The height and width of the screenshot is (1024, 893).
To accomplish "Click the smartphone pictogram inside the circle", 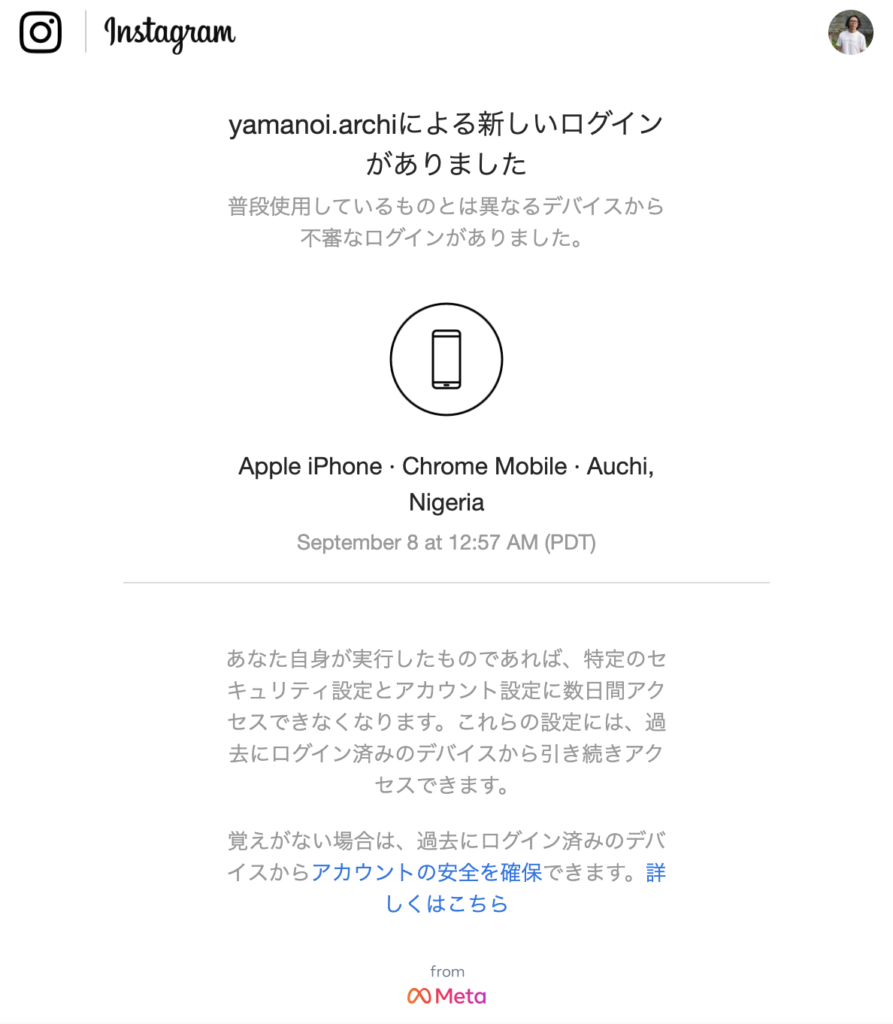I will tap(446, 358).
